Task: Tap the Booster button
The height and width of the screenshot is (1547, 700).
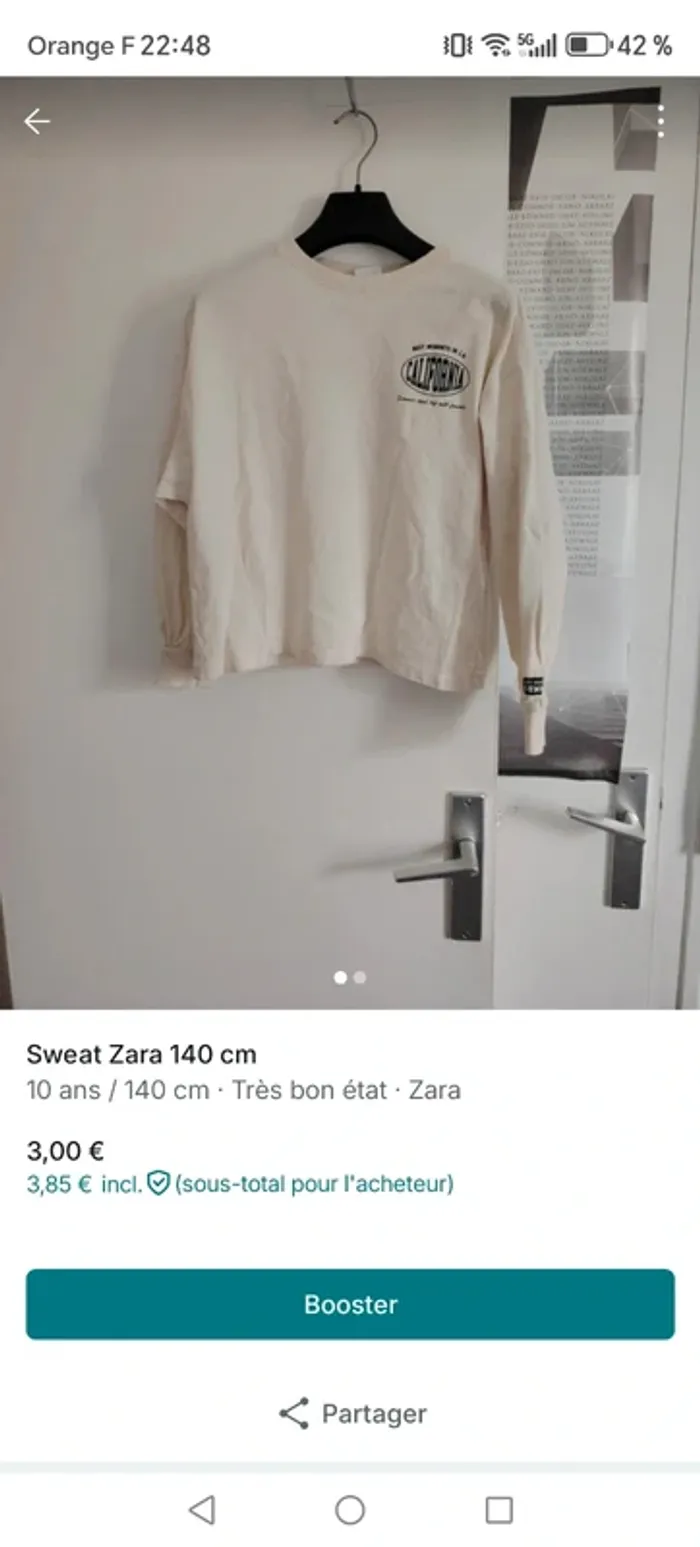Action: click(350, 1304)
